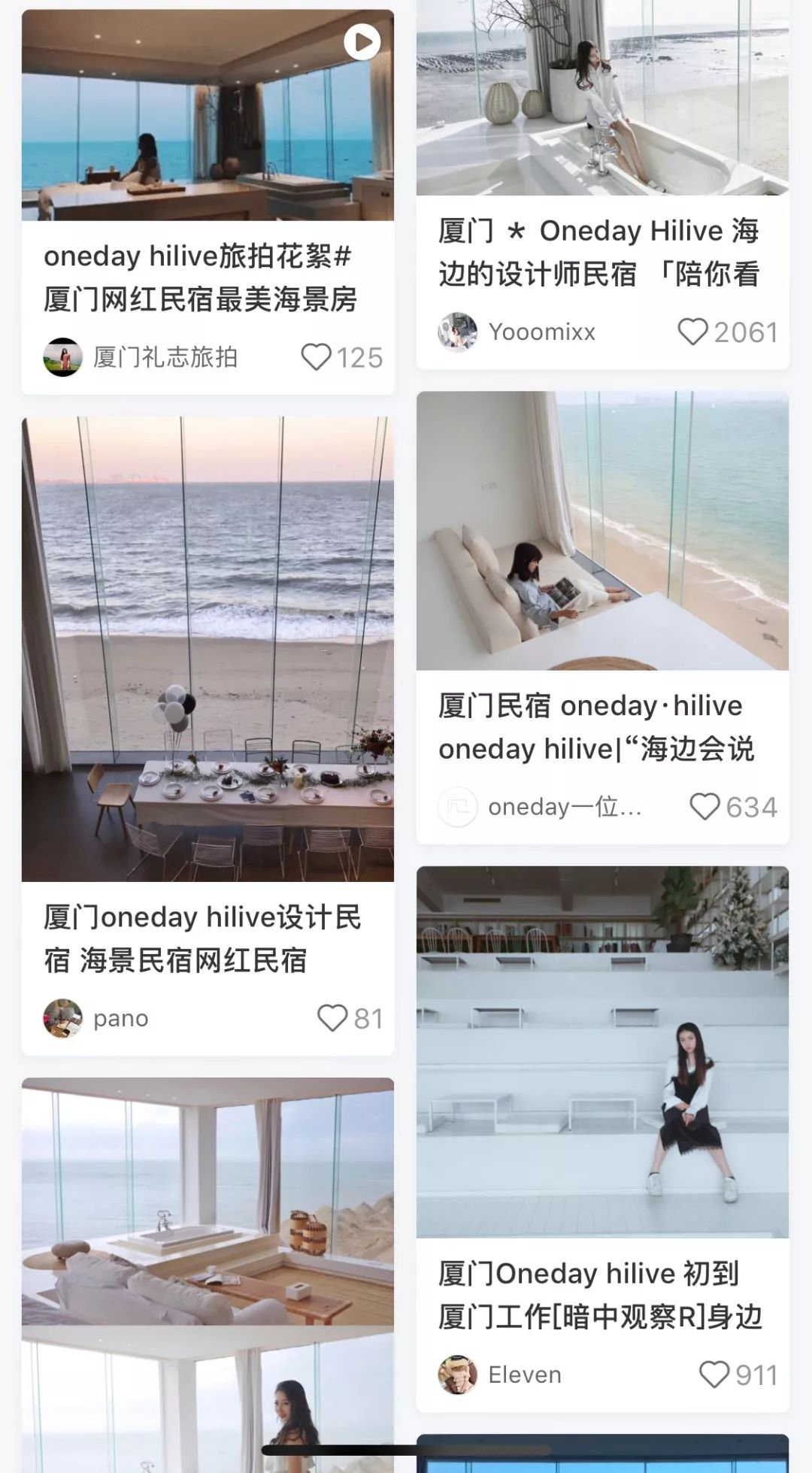Like the post by 厦门礼志旅拍
The width and height of the screenshot is (812, 1473).
(x=317, y=357)
